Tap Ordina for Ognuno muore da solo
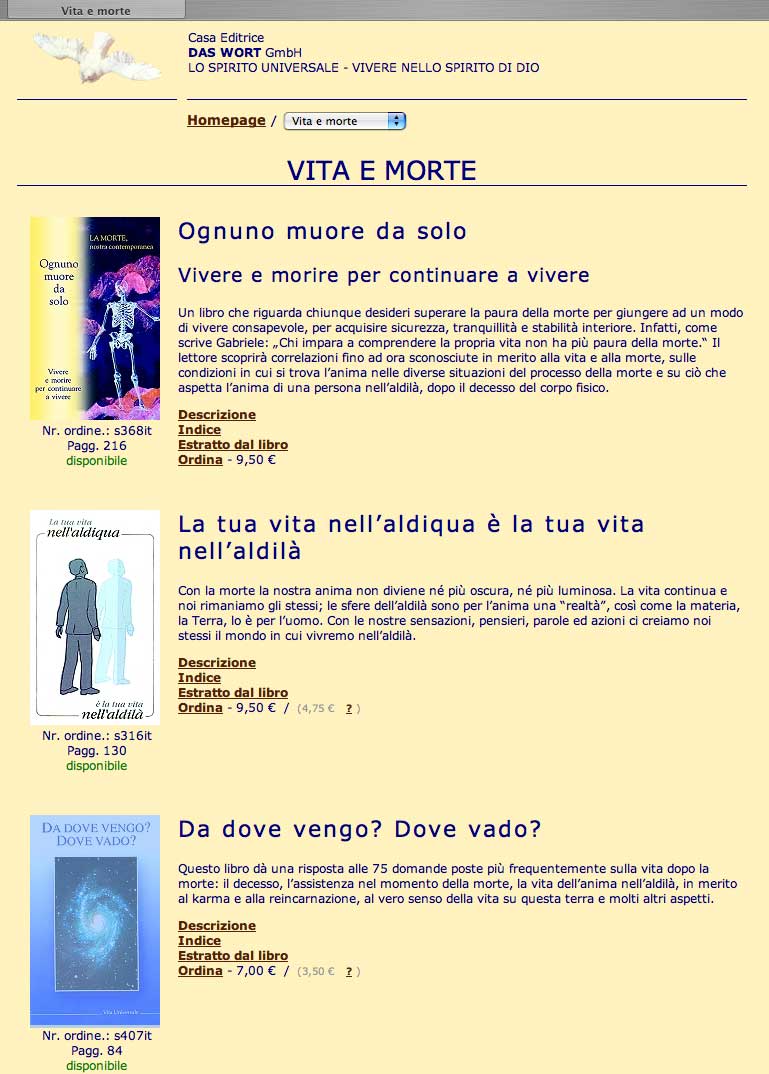This screenshot has width=769, height=1074. [x=200, y=460]
